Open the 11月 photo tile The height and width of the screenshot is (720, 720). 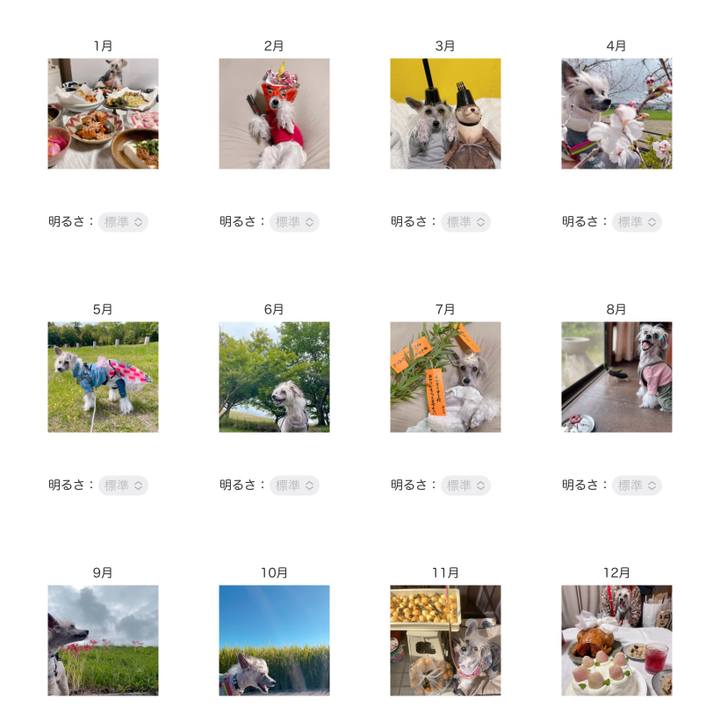(445, 640)
